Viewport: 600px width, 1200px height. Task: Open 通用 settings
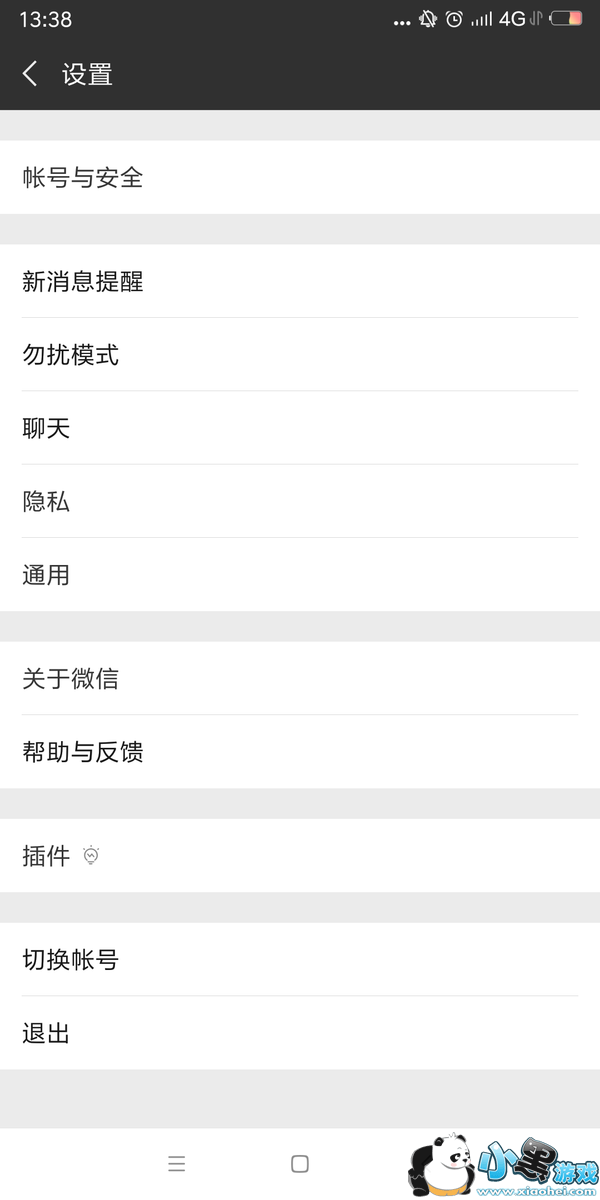[300, 575]
